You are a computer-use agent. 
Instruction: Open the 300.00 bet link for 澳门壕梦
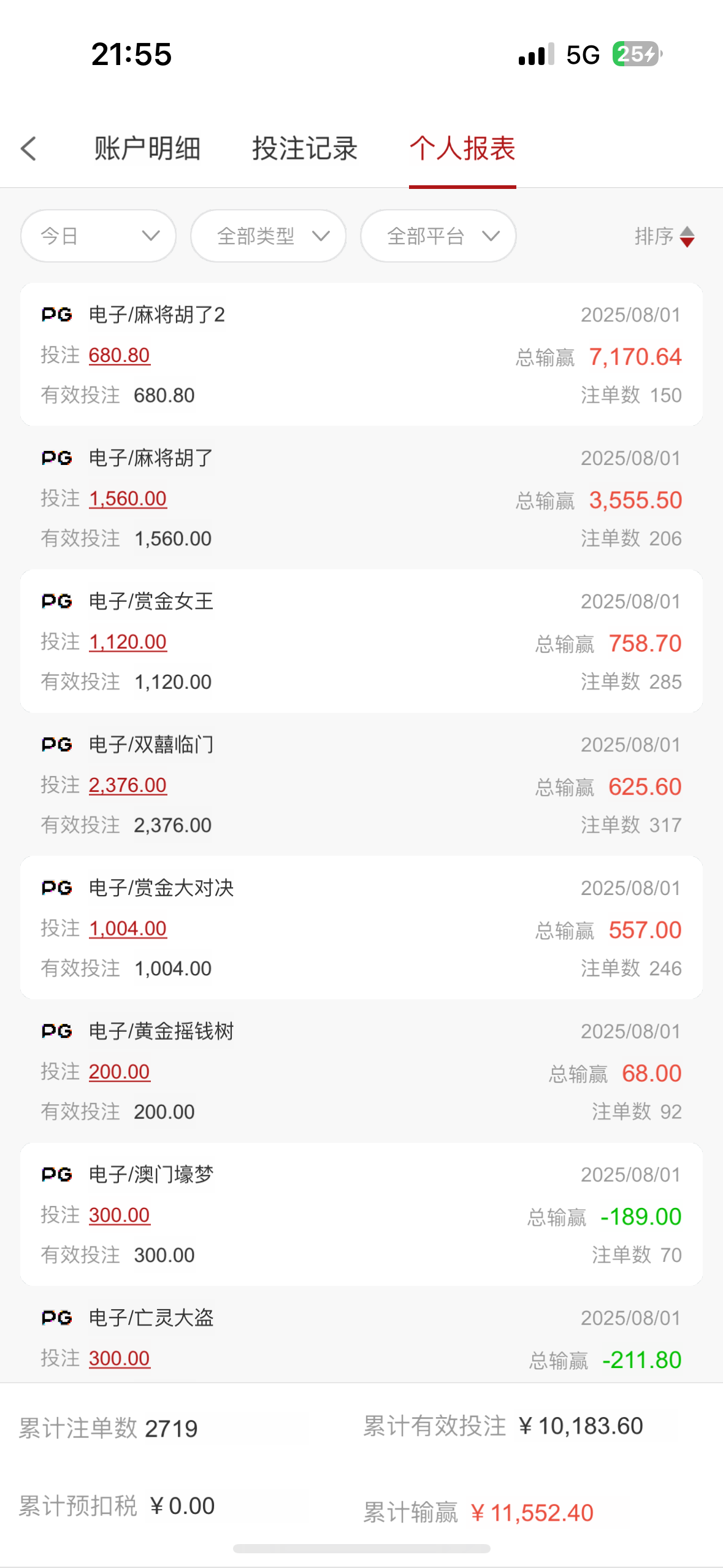coord(119,1215)
